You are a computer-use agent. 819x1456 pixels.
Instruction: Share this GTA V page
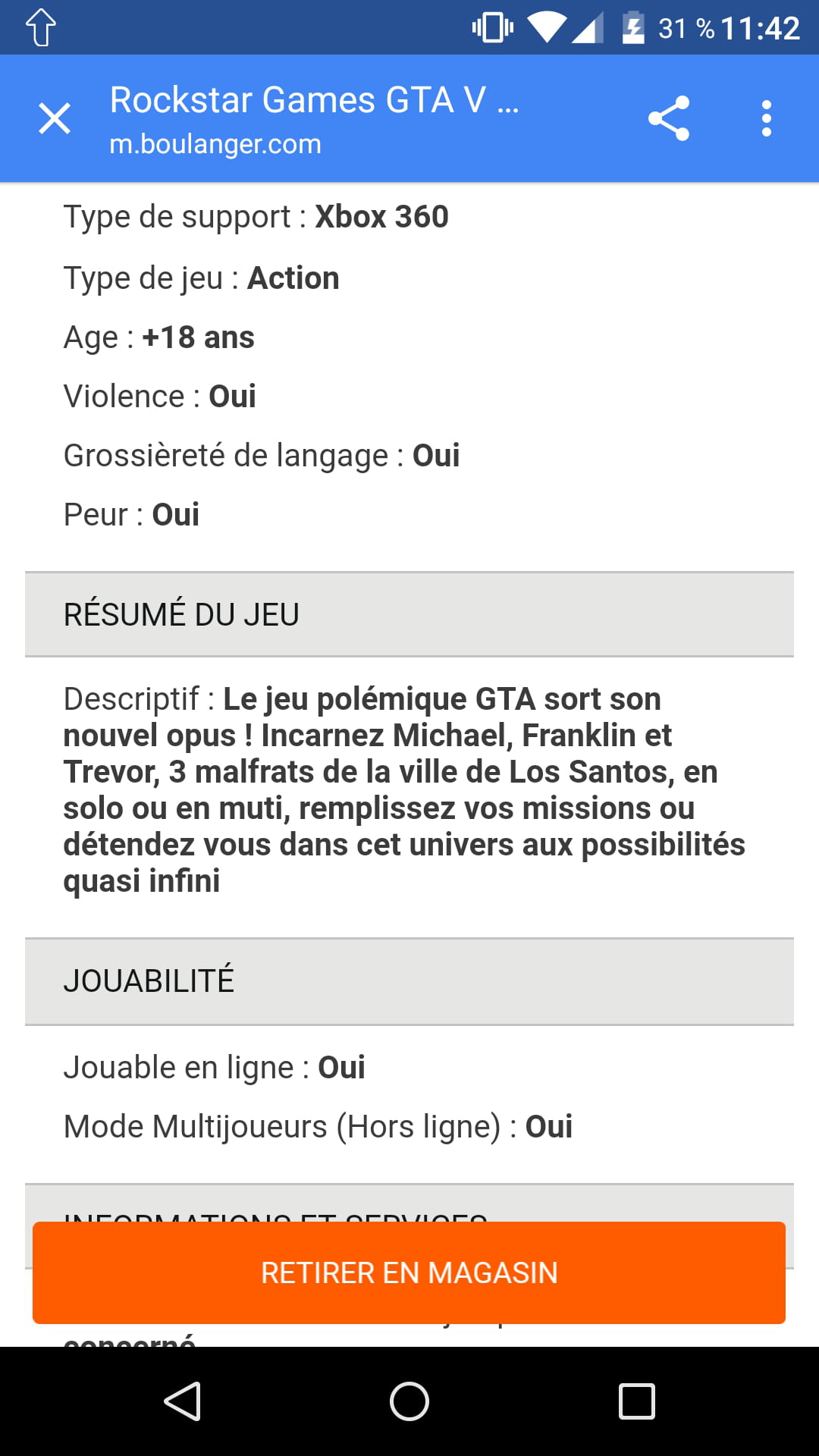[x=669, y=118]
